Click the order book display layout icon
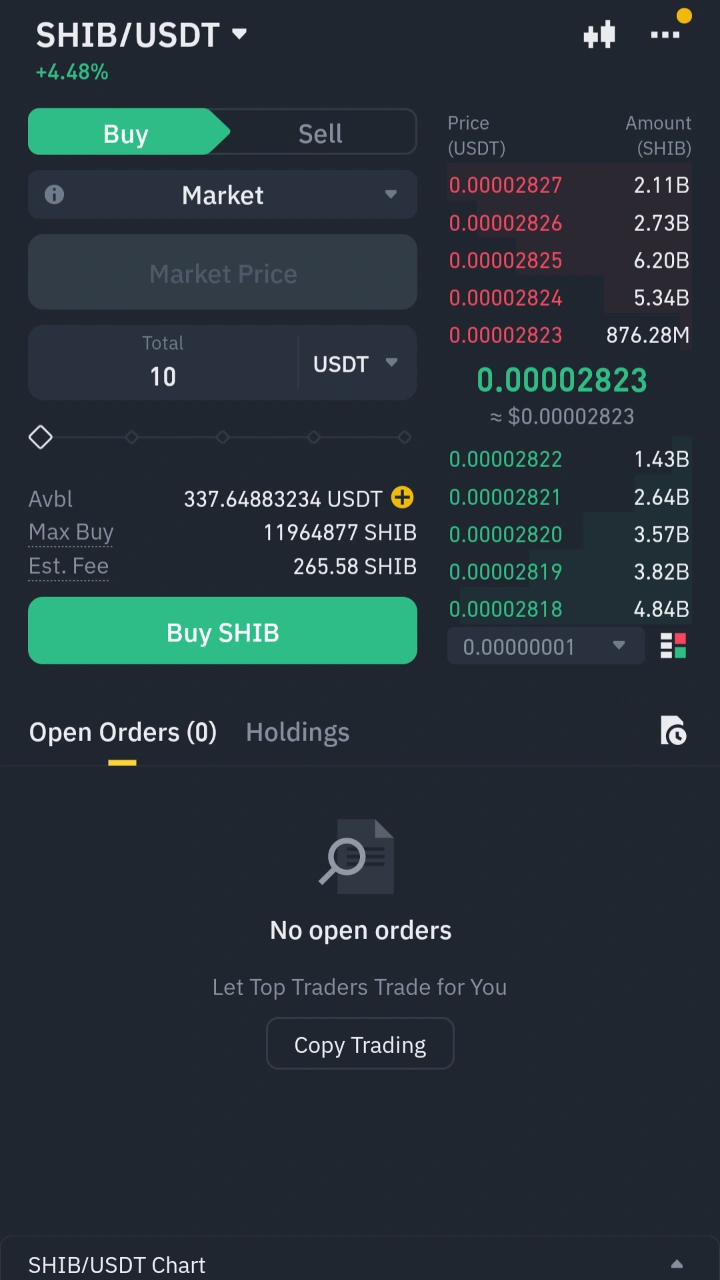The width and height of the screenshot is (720, 1280). coord(673,646)
